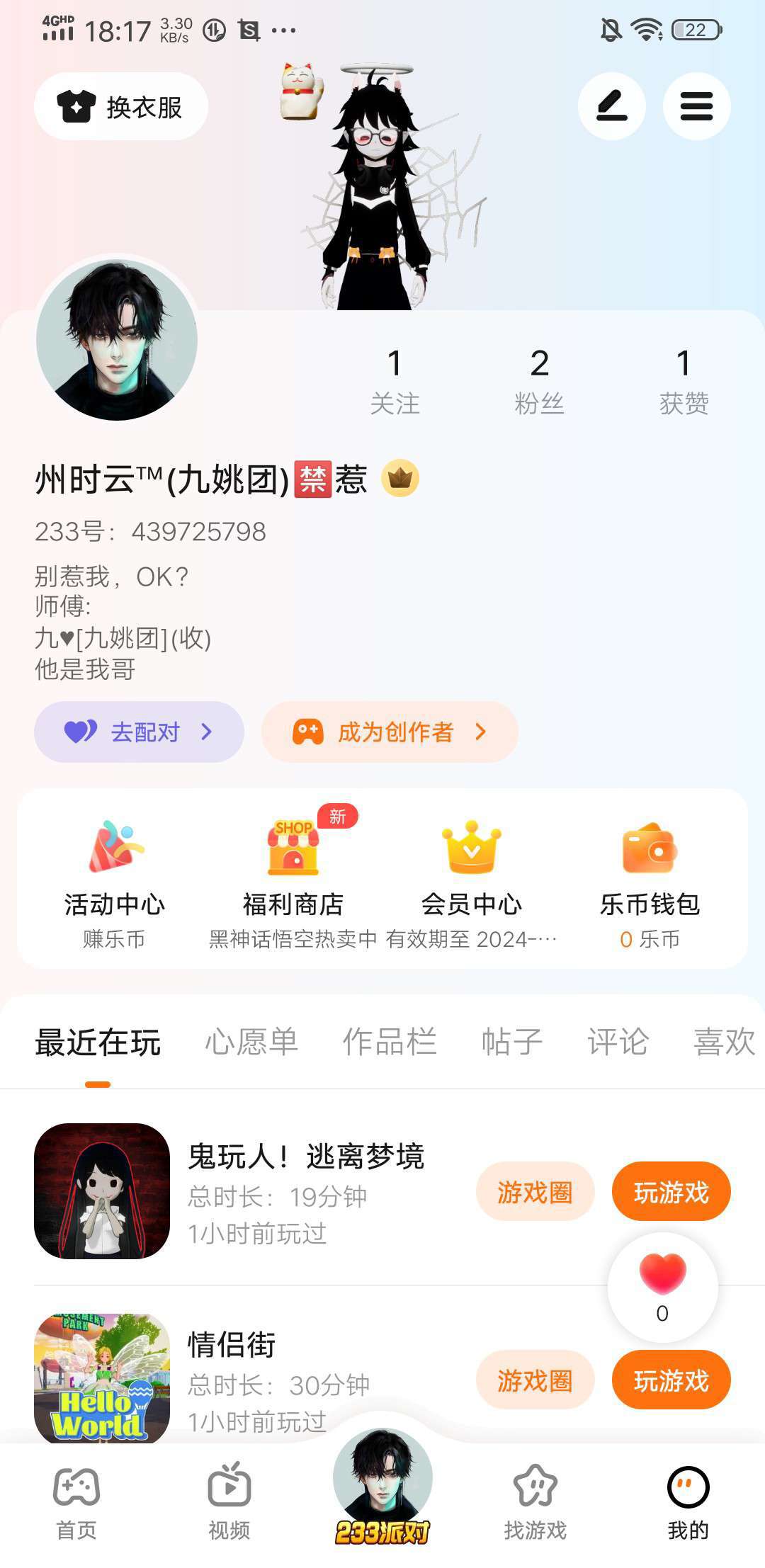
Task: Tap 玩游戏 for 情侣街
Action: [671, 1380]
